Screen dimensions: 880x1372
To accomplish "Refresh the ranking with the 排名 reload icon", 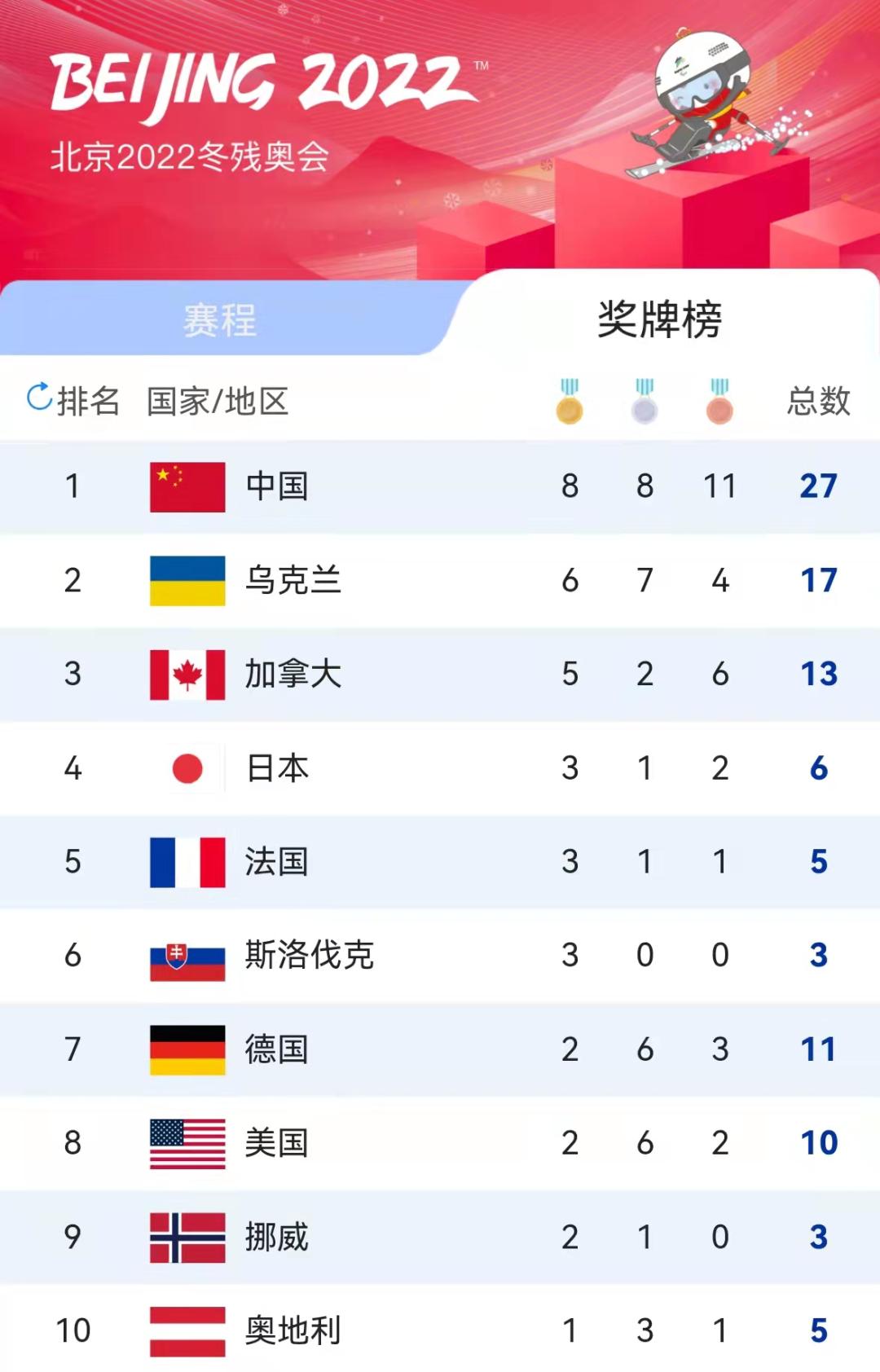I will coord(39,398).
